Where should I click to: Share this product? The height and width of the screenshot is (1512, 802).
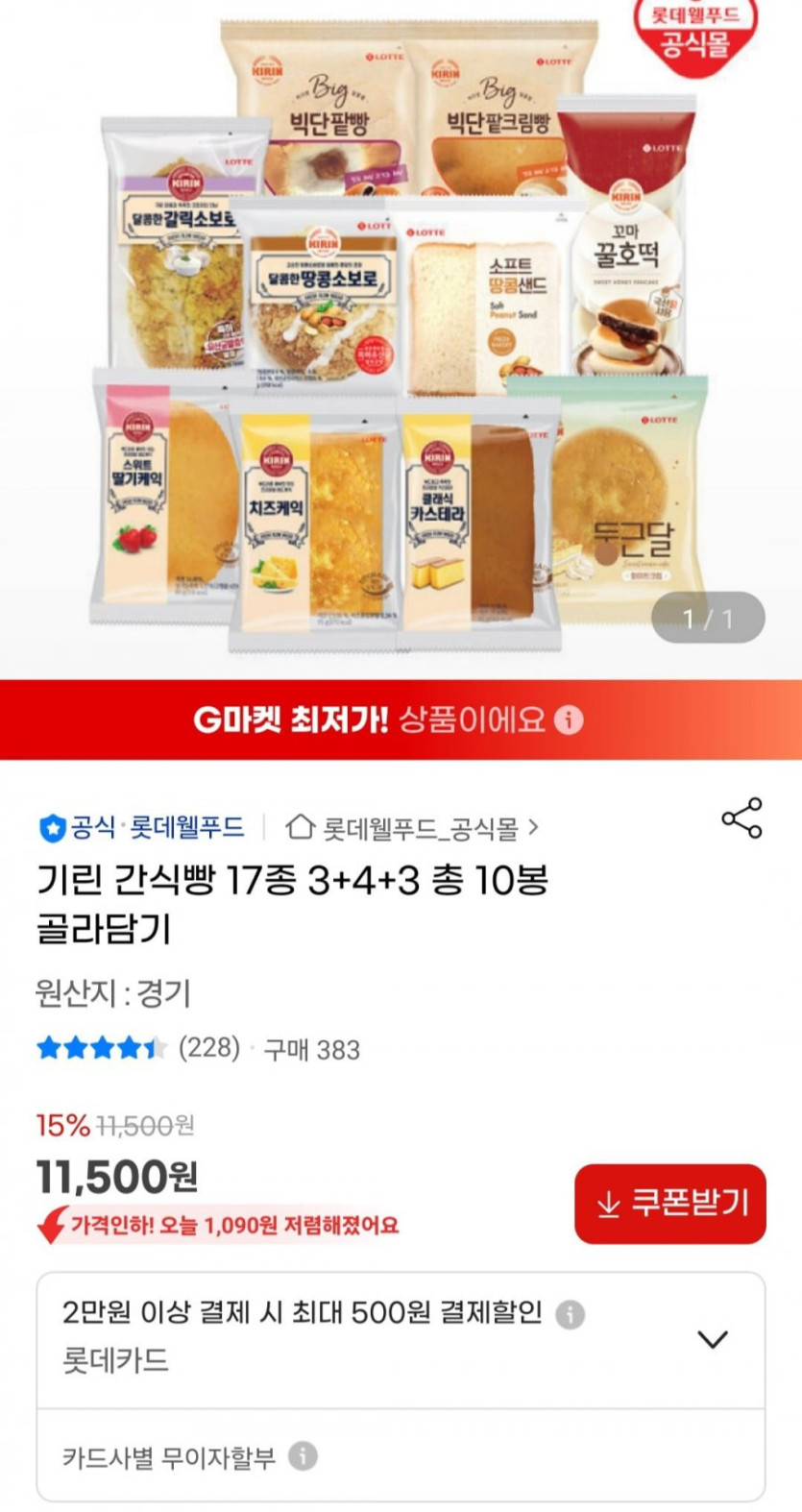pos(741,818)
